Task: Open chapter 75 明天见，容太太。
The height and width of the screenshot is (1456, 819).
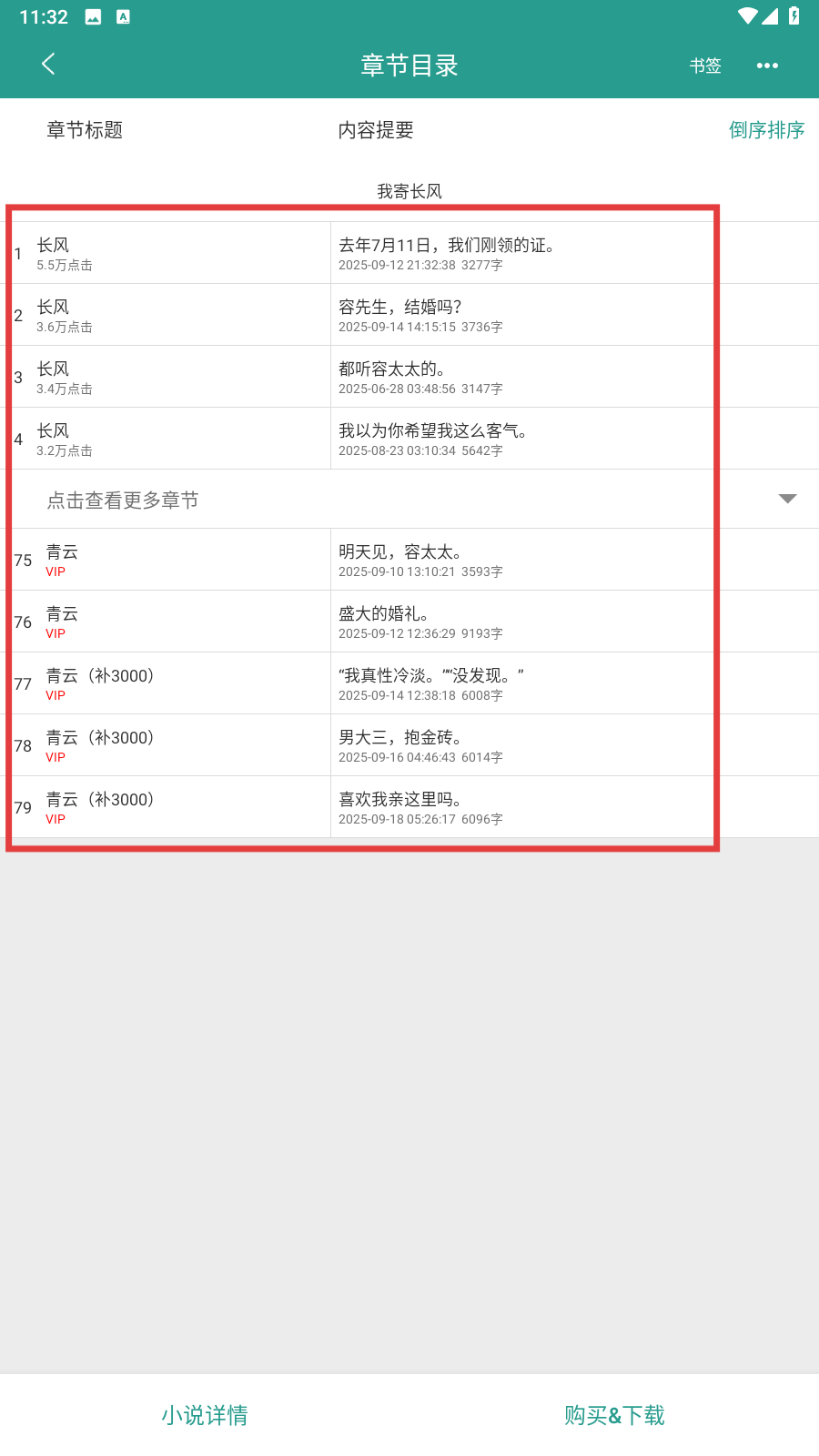Action: [409, 560]
